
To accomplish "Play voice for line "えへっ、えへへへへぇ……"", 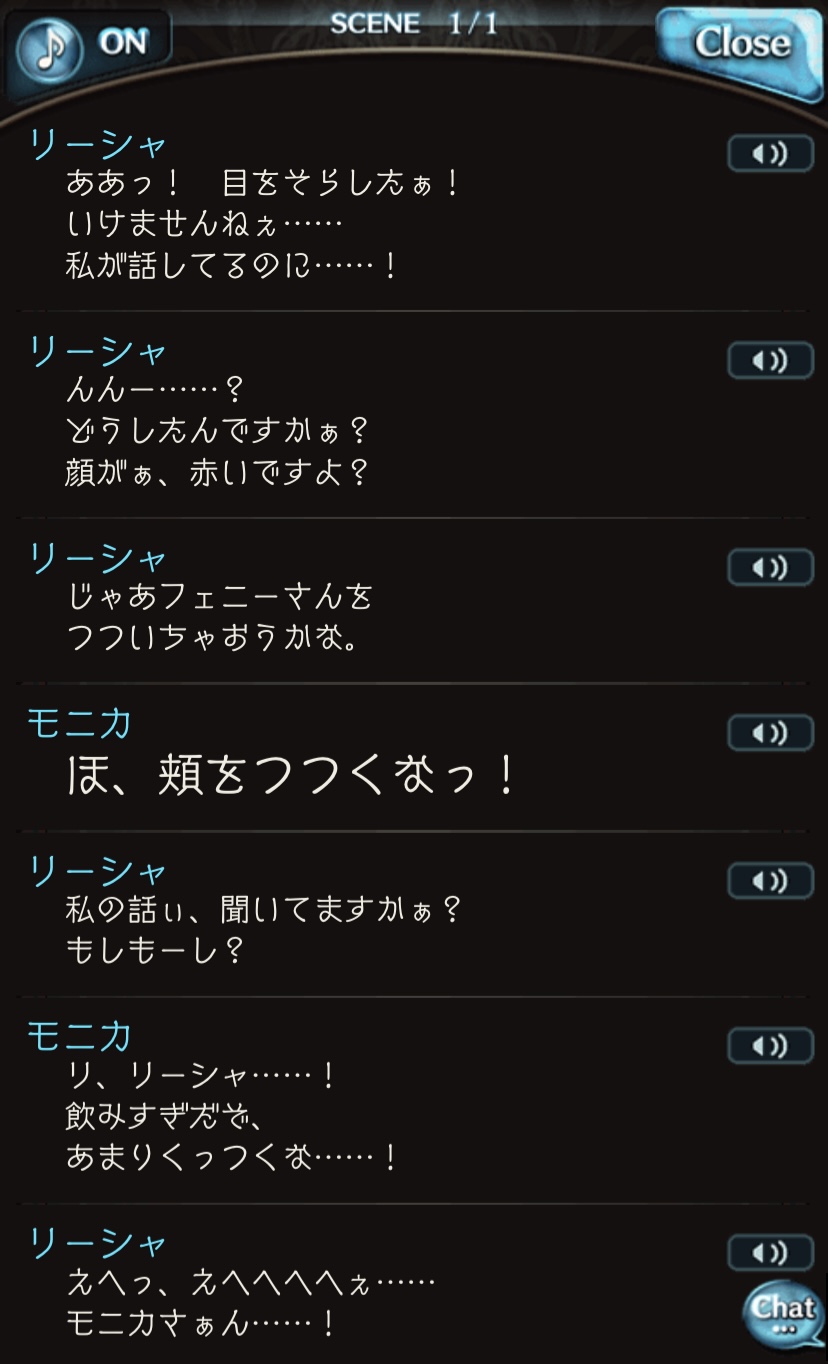I will tap(769, 1252).
